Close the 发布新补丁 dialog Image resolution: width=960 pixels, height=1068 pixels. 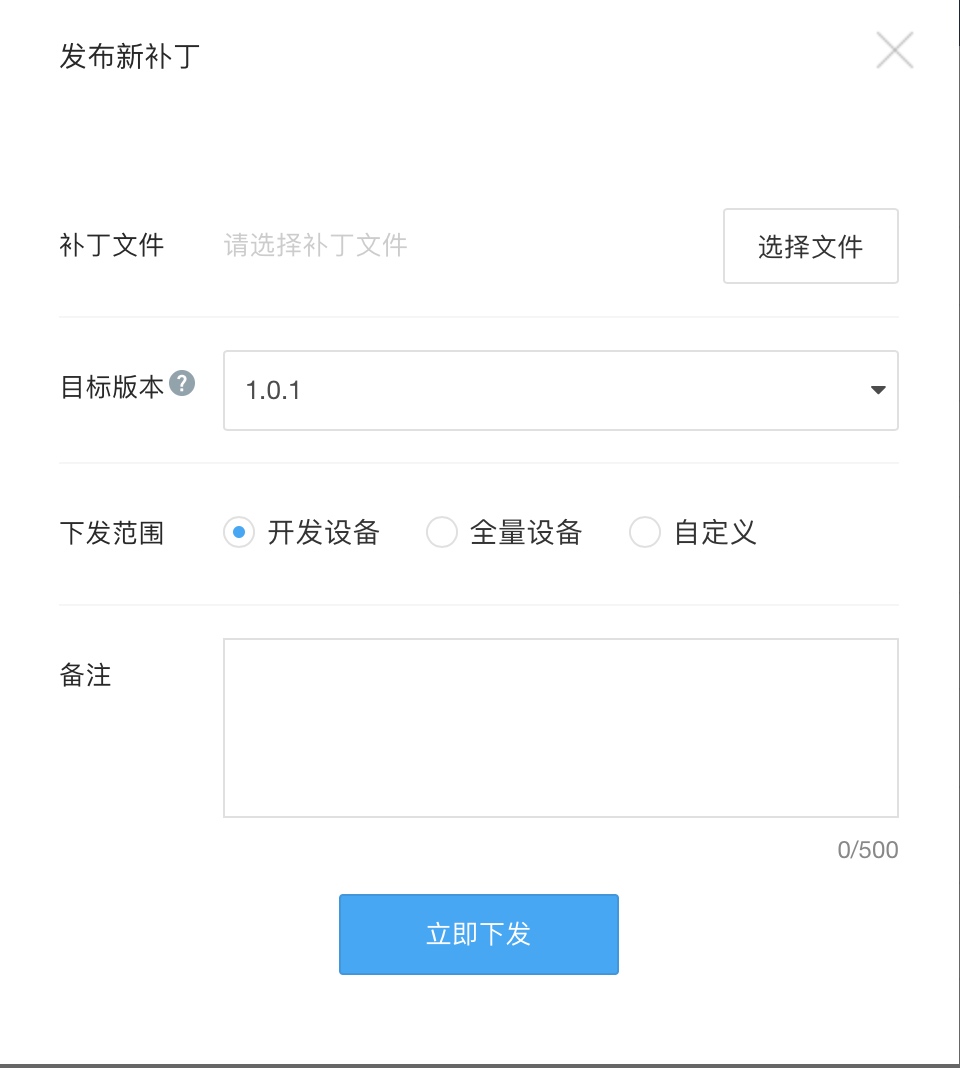point(894,50)
